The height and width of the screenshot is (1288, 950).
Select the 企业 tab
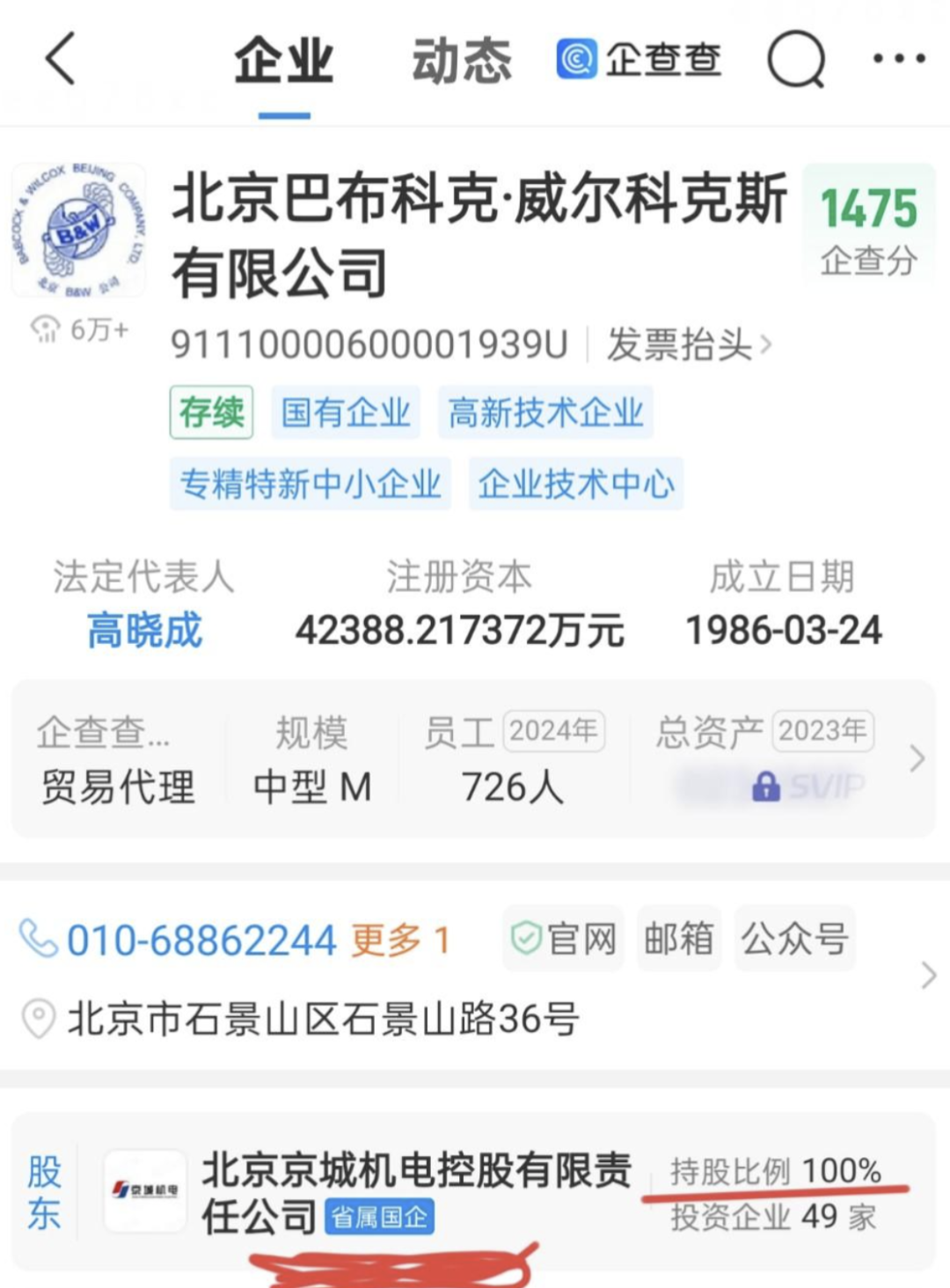tap(283, 61)
